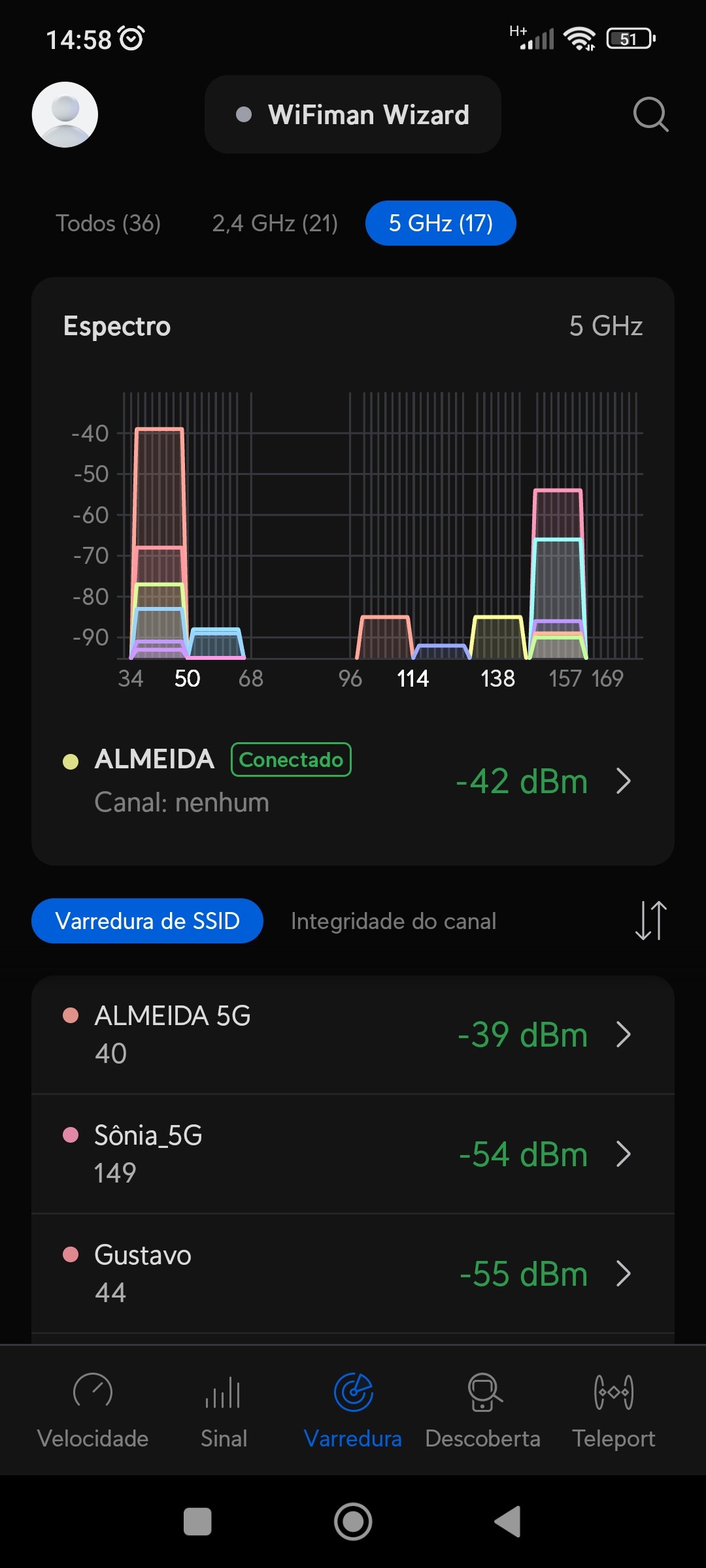Switch to the Sinal tab

click(x=224, y=1410)
